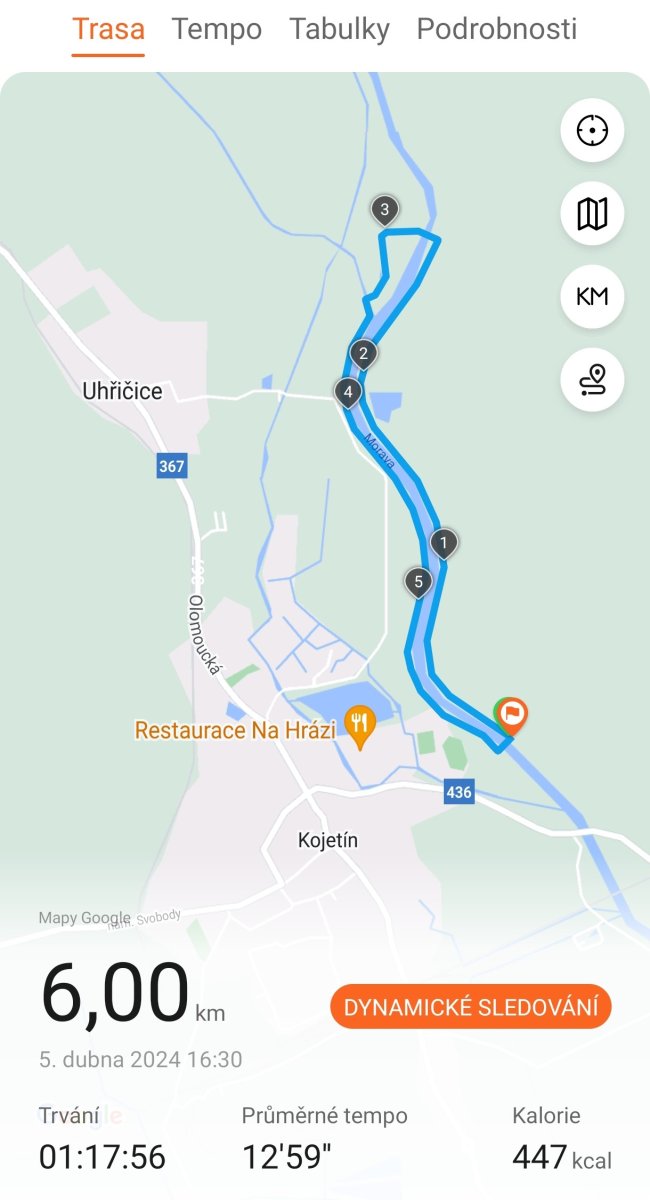Select the Trasa tab

point(108,29)
